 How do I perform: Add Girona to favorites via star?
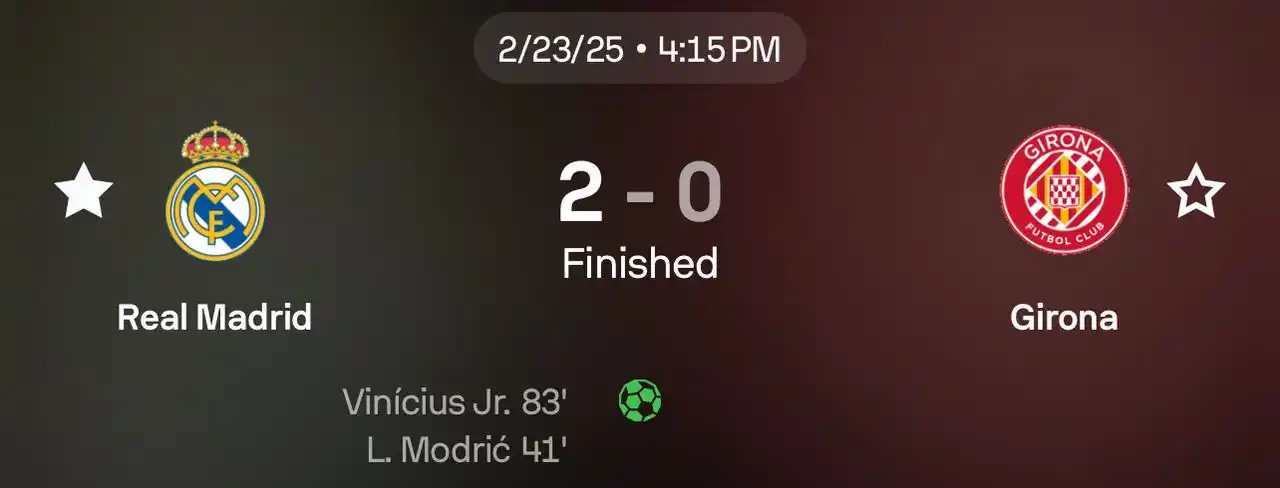tap(1196, 192)
